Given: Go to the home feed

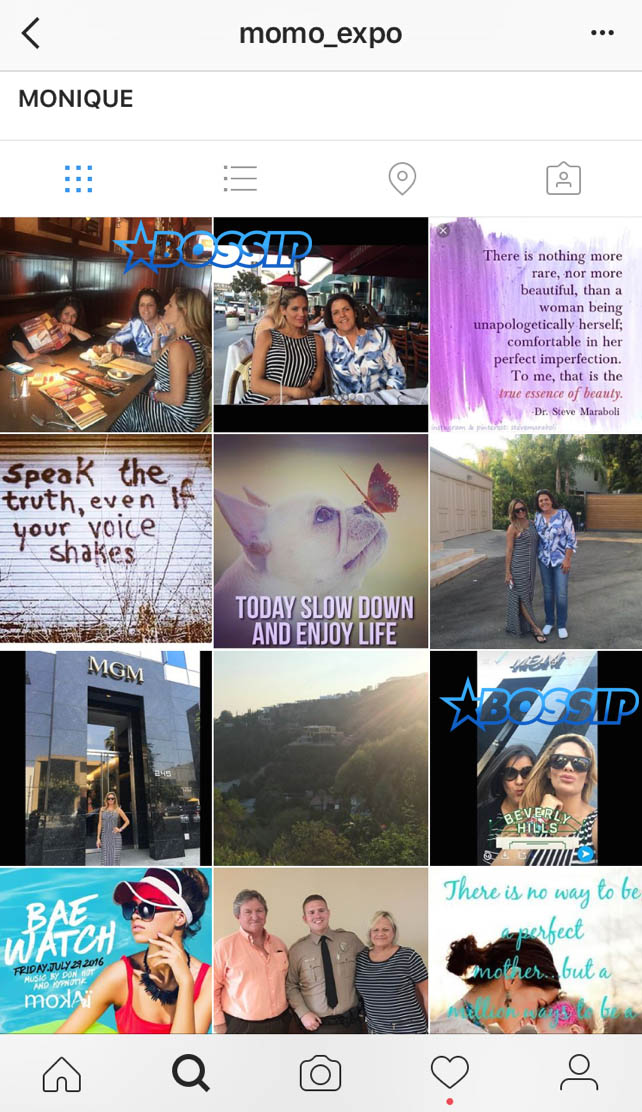Looking at the screenshot, I should coord(62,1074).
